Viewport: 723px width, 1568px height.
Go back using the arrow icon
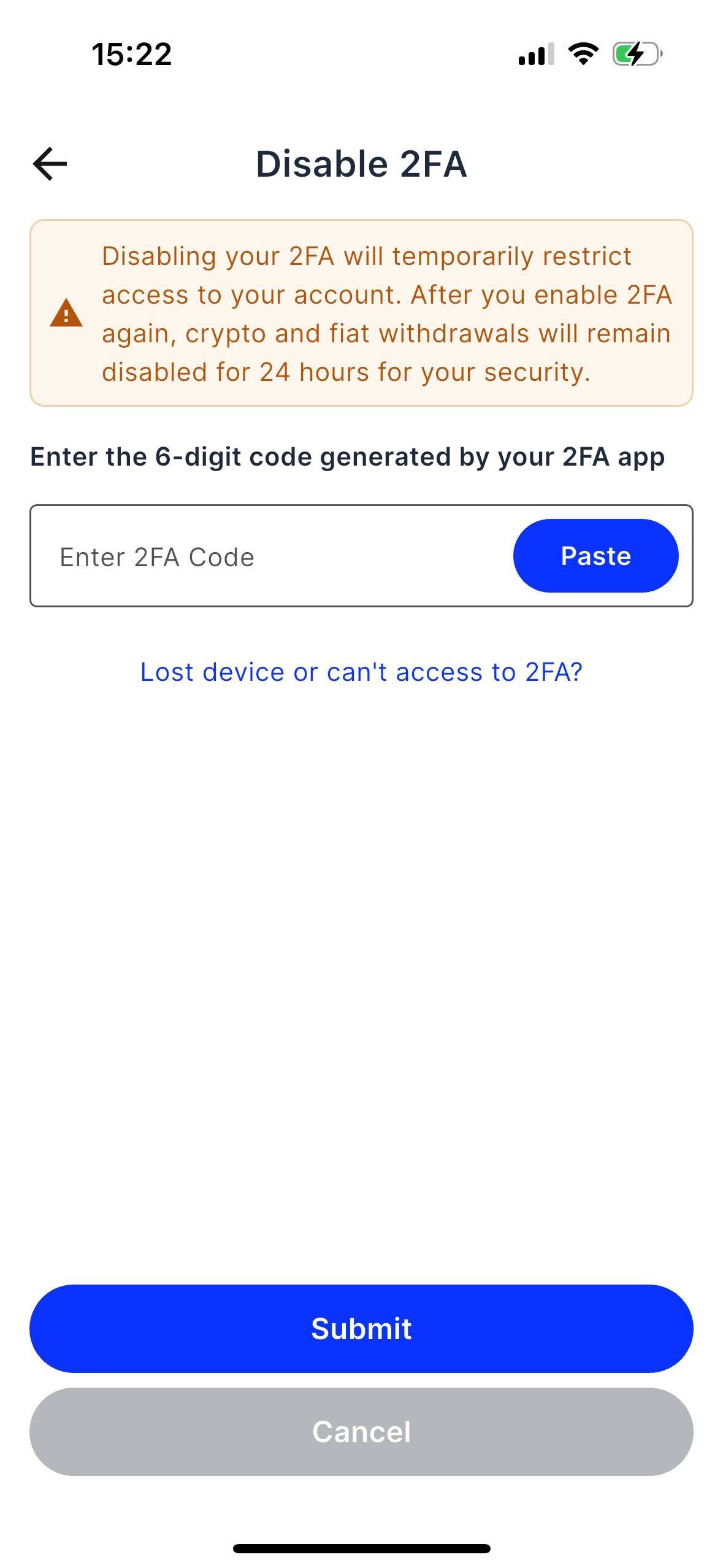point(50,164)
